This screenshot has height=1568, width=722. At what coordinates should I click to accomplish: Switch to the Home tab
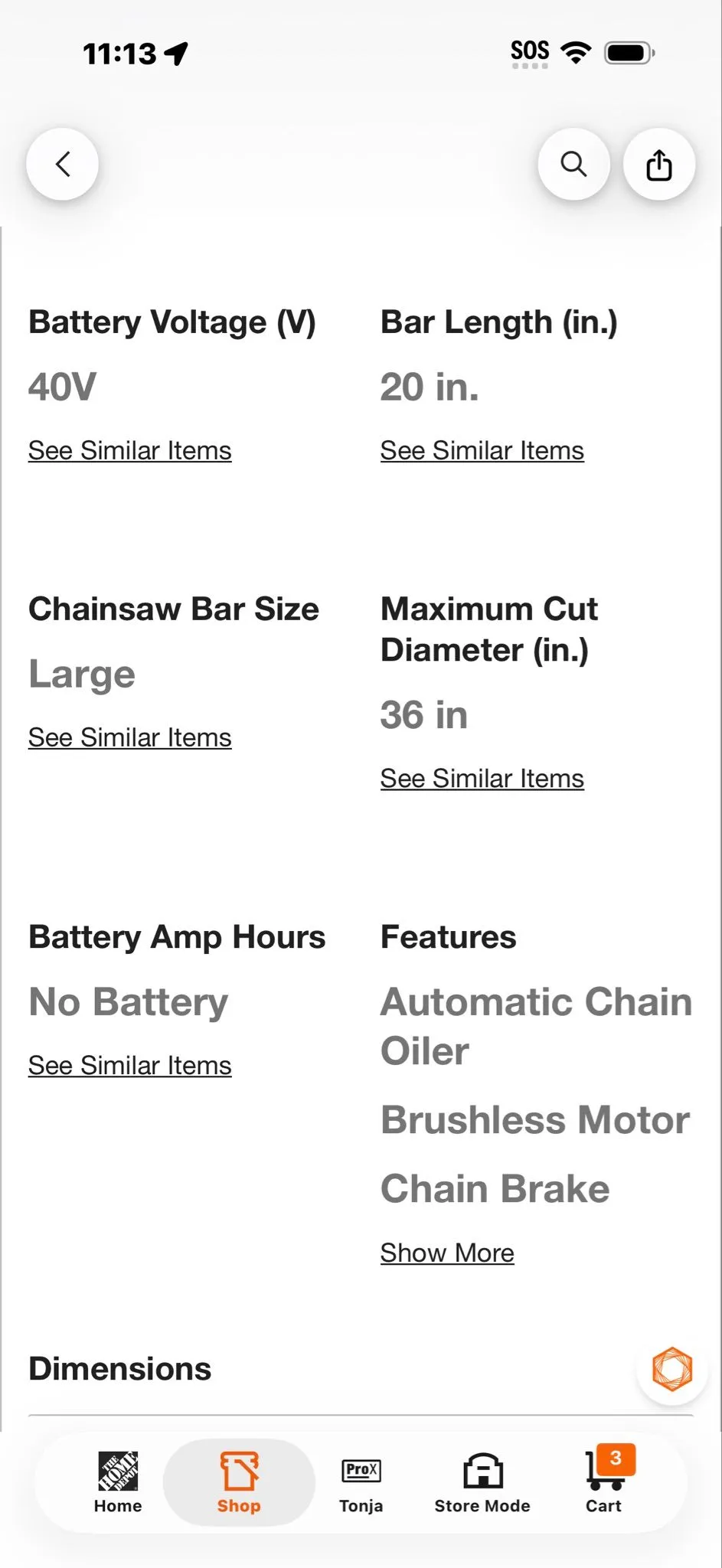[x=118, y=1482]
